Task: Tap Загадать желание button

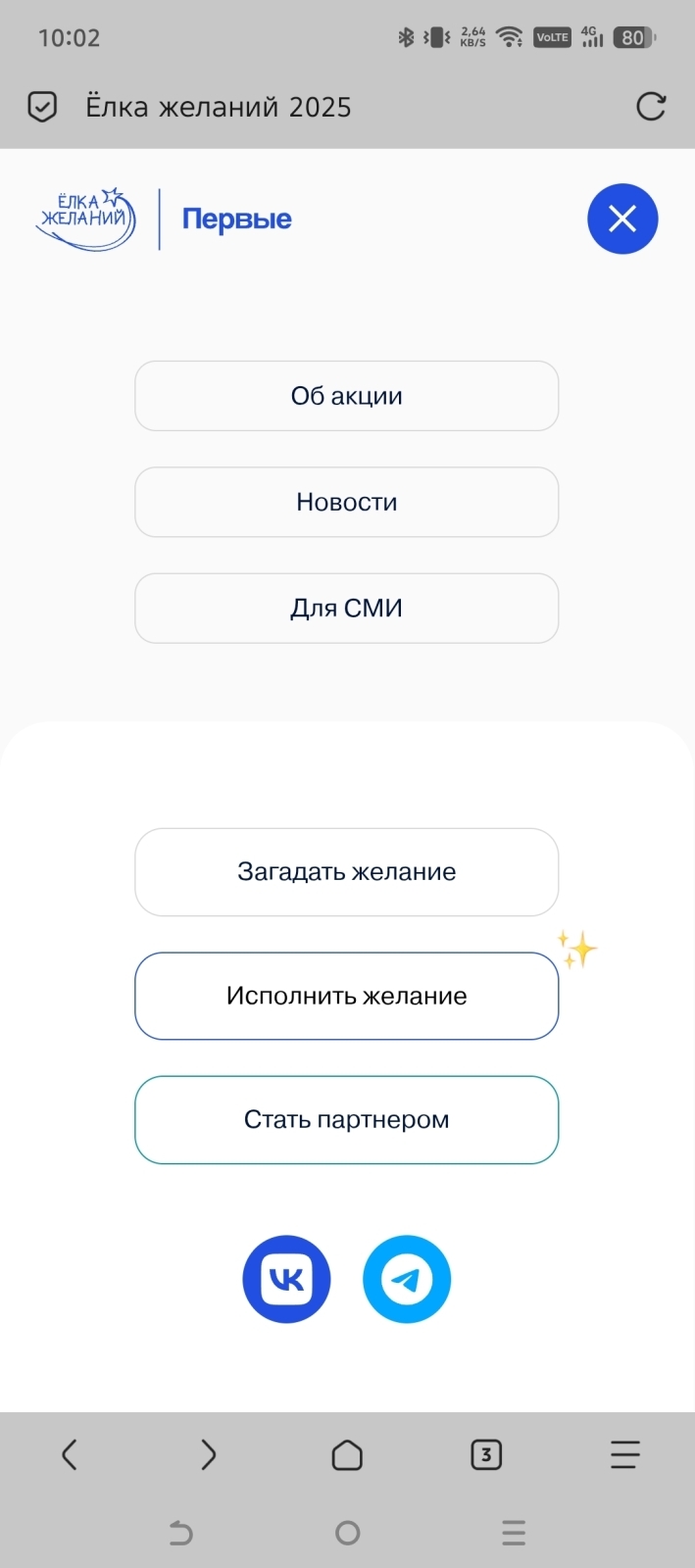Action: [346, 872]
